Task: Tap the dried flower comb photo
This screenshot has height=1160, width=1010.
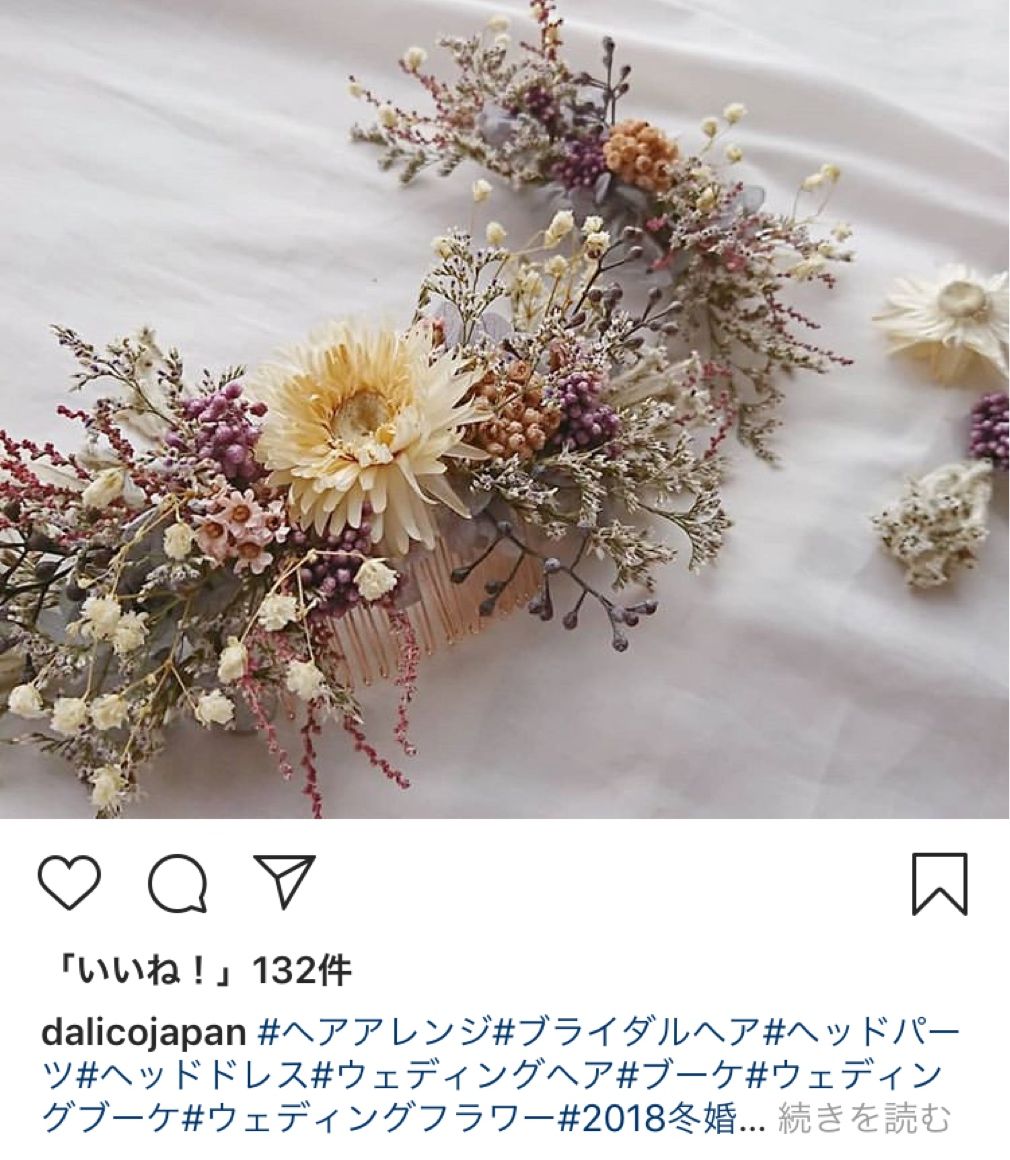Action: pos(504,408)
